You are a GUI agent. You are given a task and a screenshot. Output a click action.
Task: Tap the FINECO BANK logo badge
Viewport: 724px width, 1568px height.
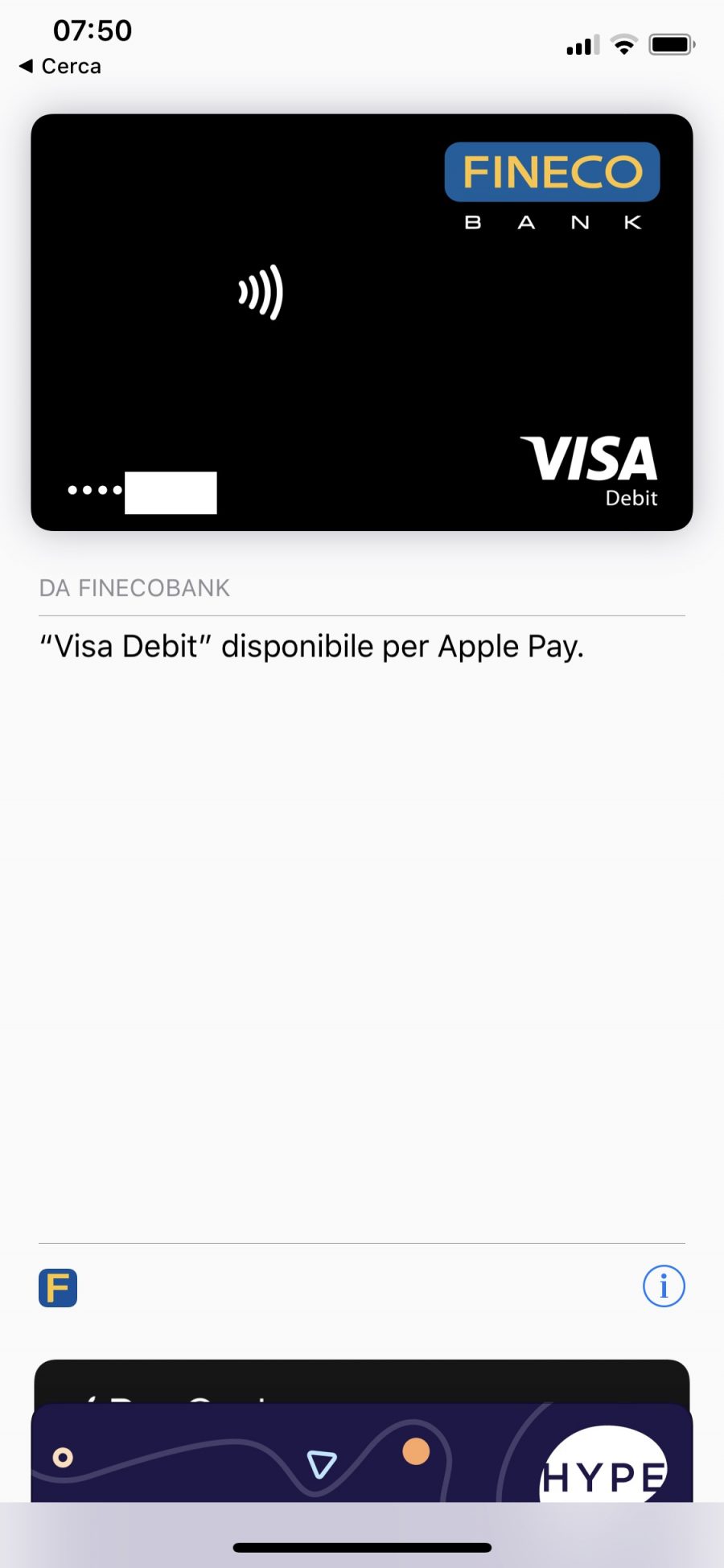click(552, 171)
